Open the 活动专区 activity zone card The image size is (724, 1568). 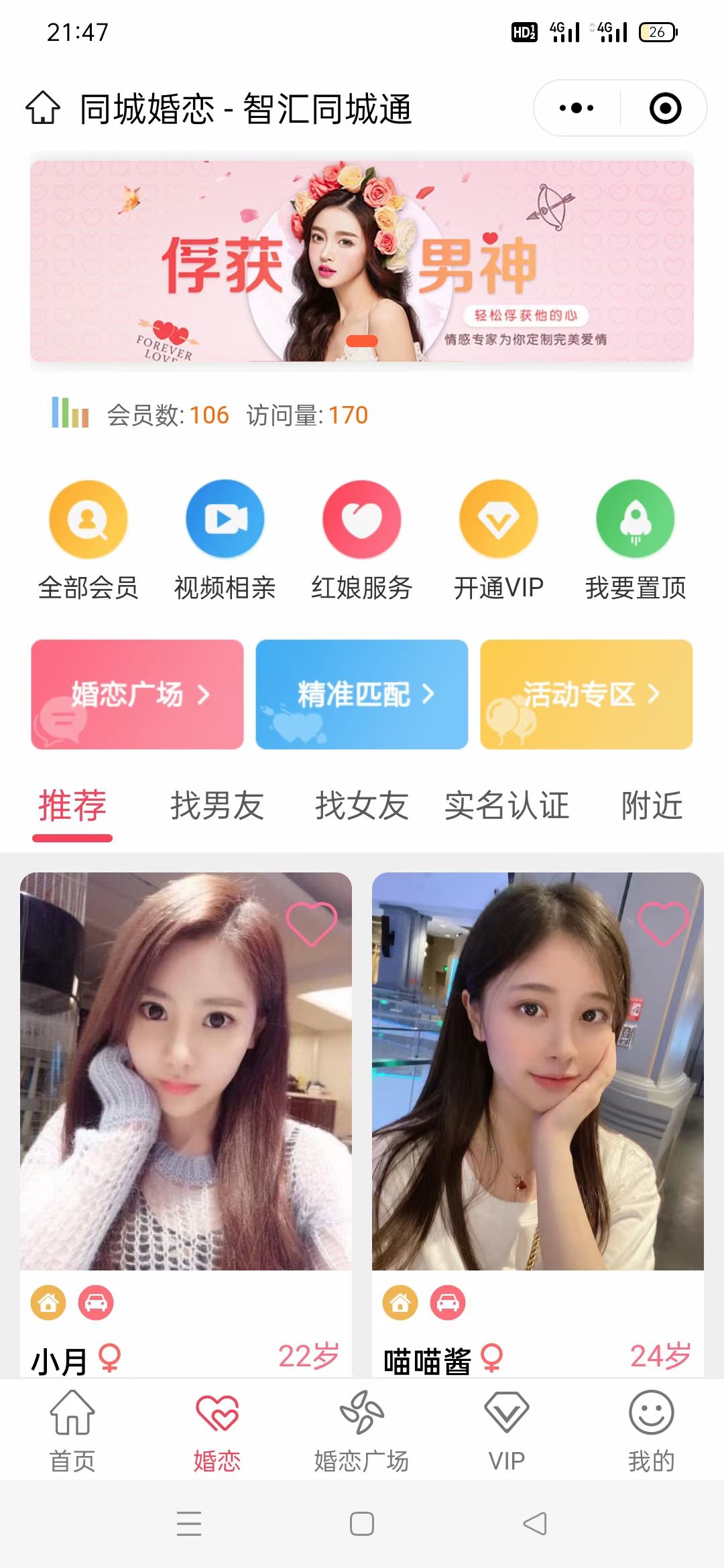coord(586,694)
